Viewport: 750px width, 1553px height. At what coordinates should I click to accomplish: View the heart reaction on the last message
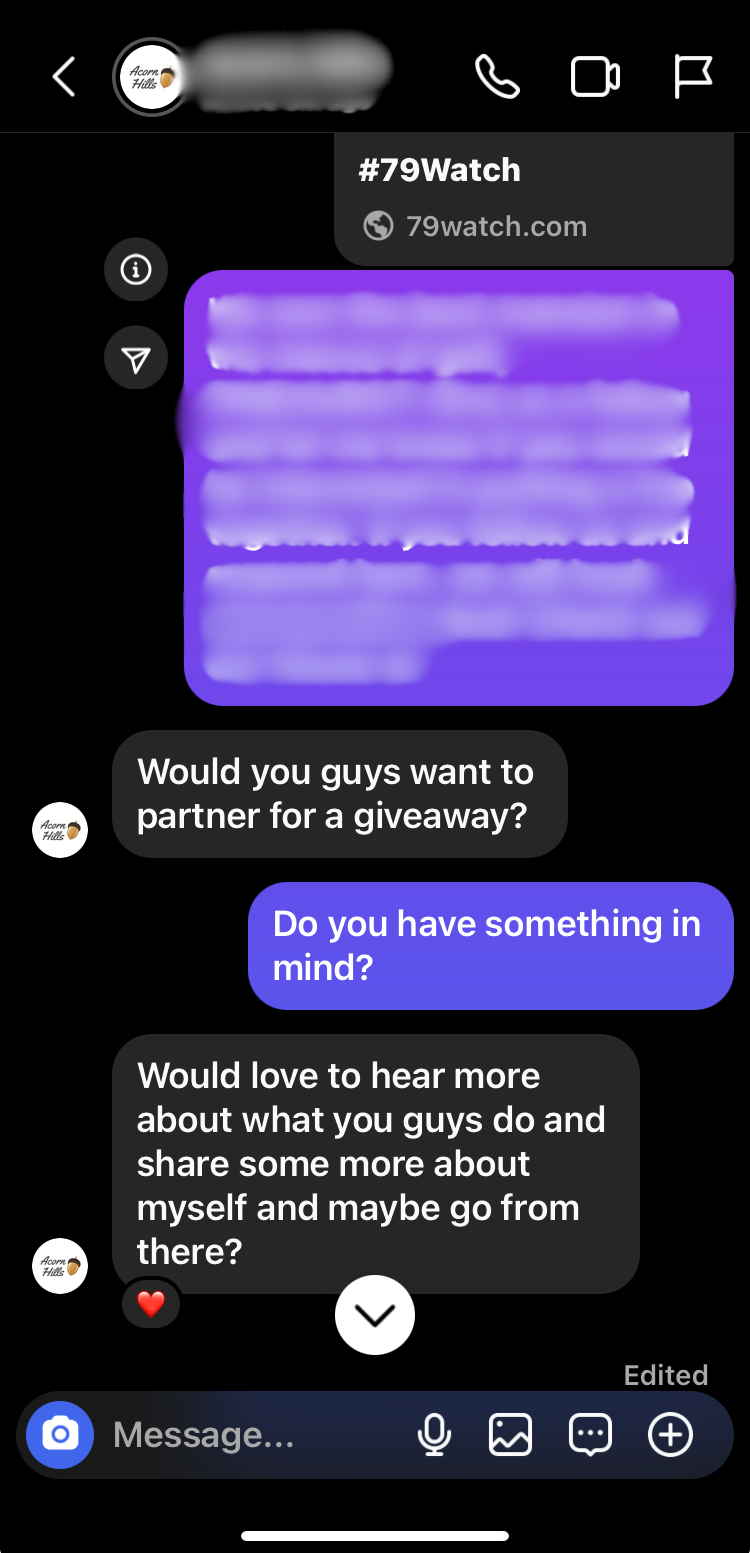151,1304
